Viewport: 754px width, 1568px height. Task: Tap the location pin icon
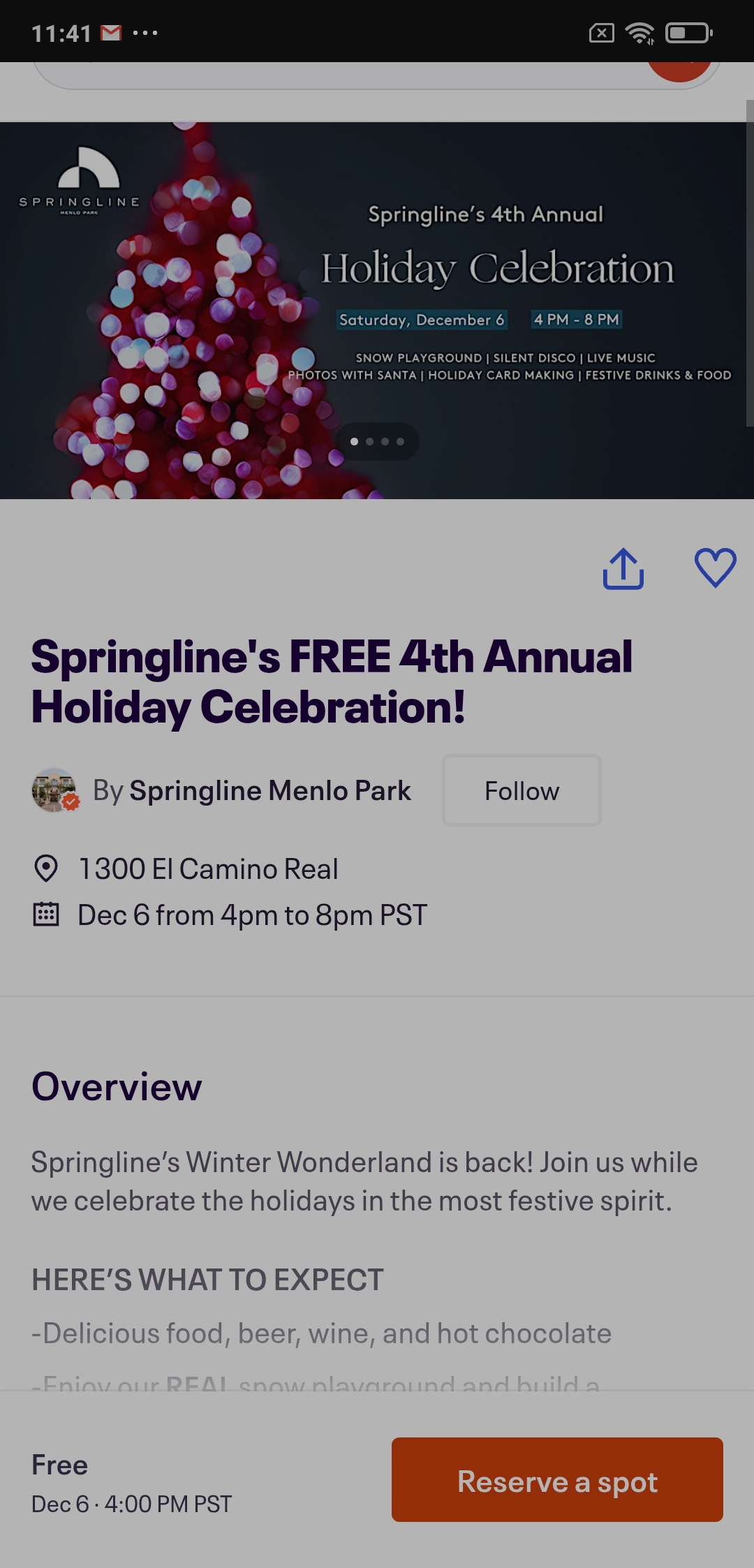pos(45,868)
